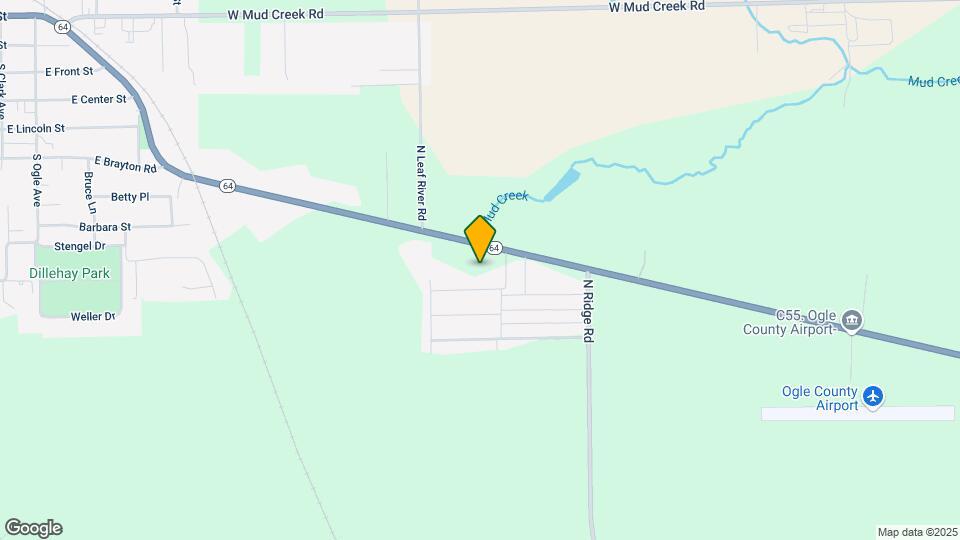This screenshot has width=960, height=540.
Task: Open the Ogle County Airport place pin
Action: pos(874,397)
